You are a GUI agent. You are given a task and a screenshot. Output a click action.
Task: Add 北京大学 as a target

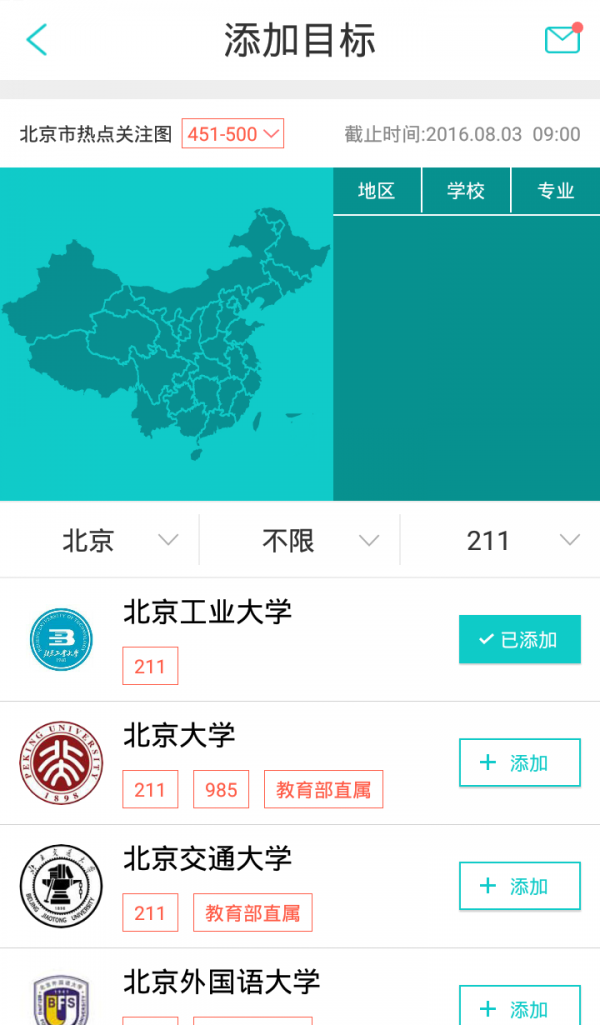pyautogui.click(x=519, y=763)
